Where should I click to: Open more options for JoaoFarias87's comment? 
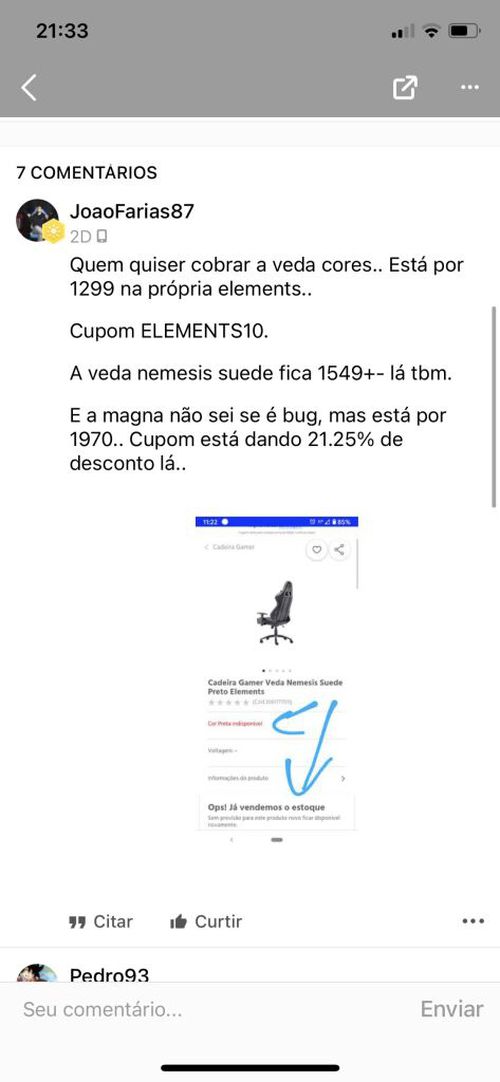click(x=473, y=922)
